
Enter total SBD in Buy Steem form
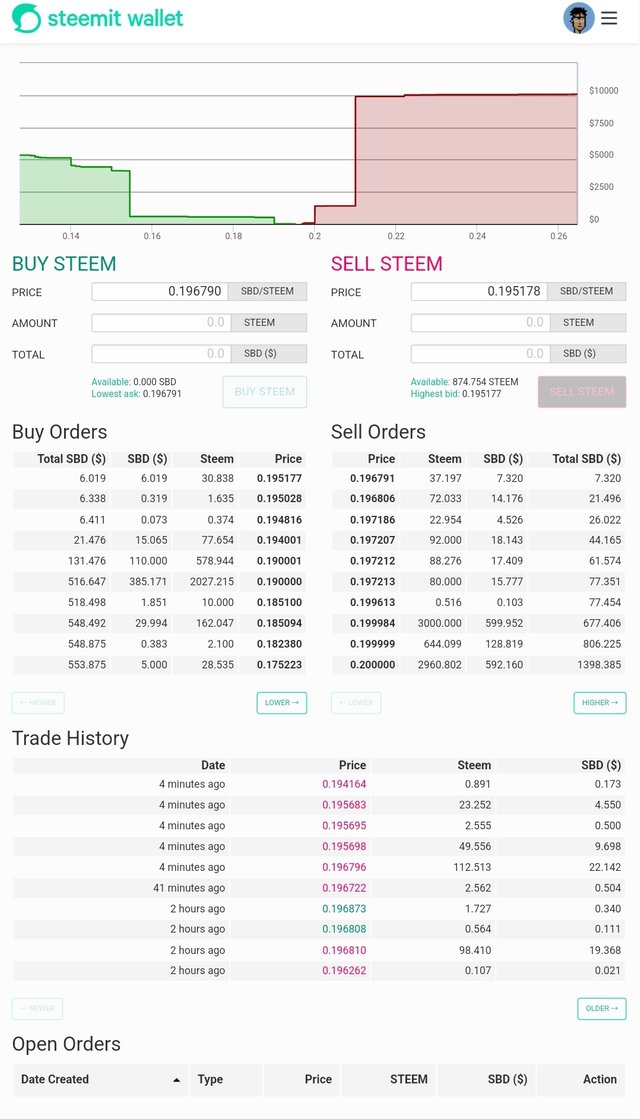pos(161,353)
